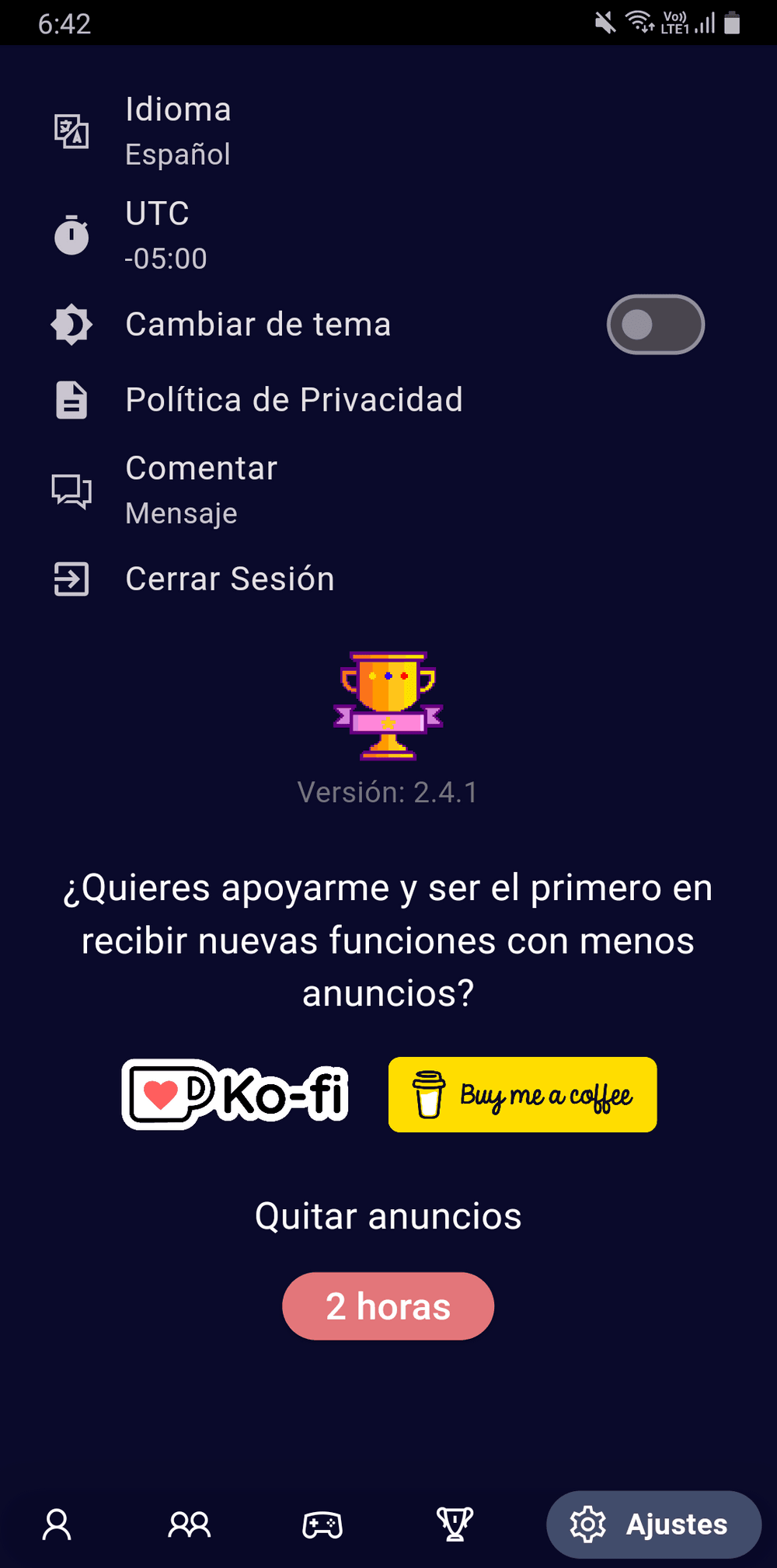This screenshot has width=777, height=1568.
Task: Remove ads with the 2 horas button
Action: point(388,1306)
